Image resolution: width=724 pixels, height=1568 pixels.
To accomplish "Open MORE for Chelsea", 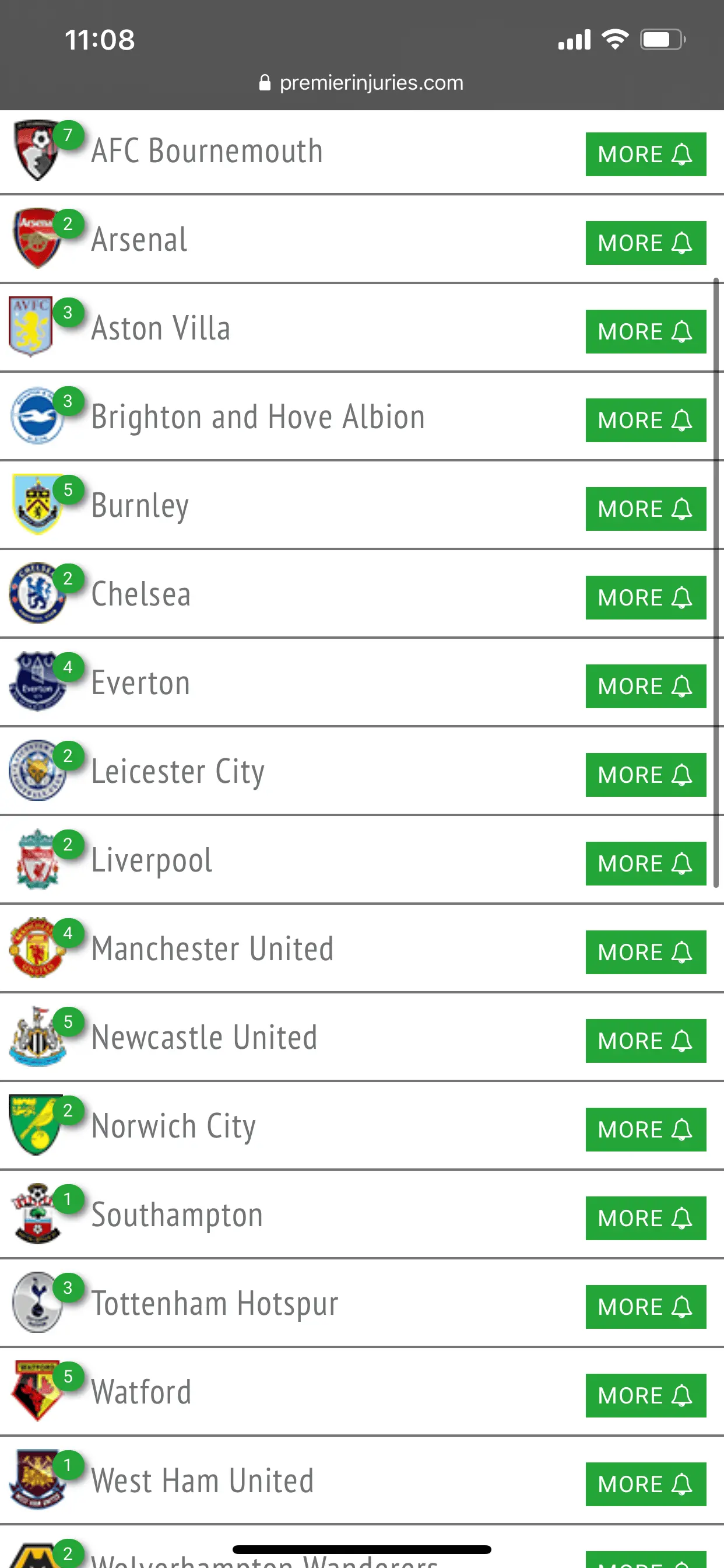I will click(x=645, y=598).
